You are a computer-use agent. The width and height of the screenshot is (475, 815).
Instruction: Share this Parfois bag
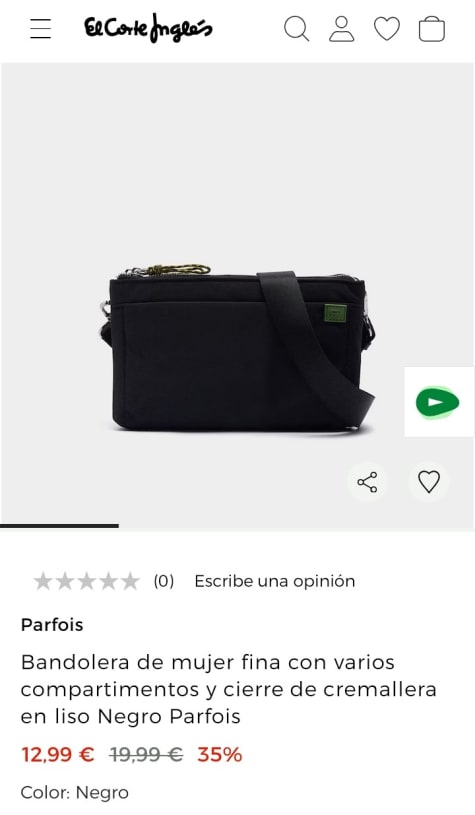[x=367, y=482]
